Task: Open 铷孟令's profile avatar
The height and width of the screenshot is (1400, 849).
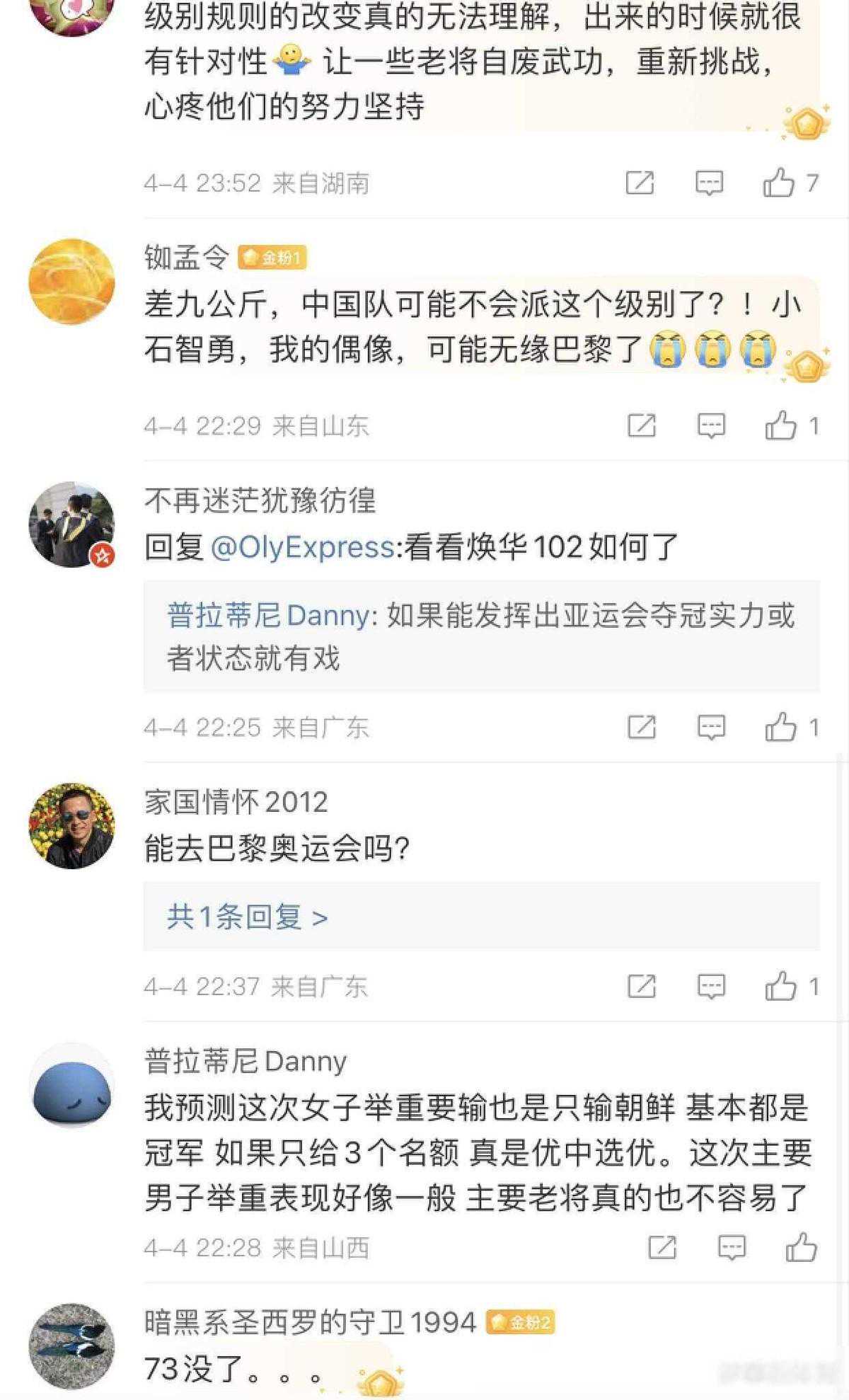Action: click(x=71, y=282)
